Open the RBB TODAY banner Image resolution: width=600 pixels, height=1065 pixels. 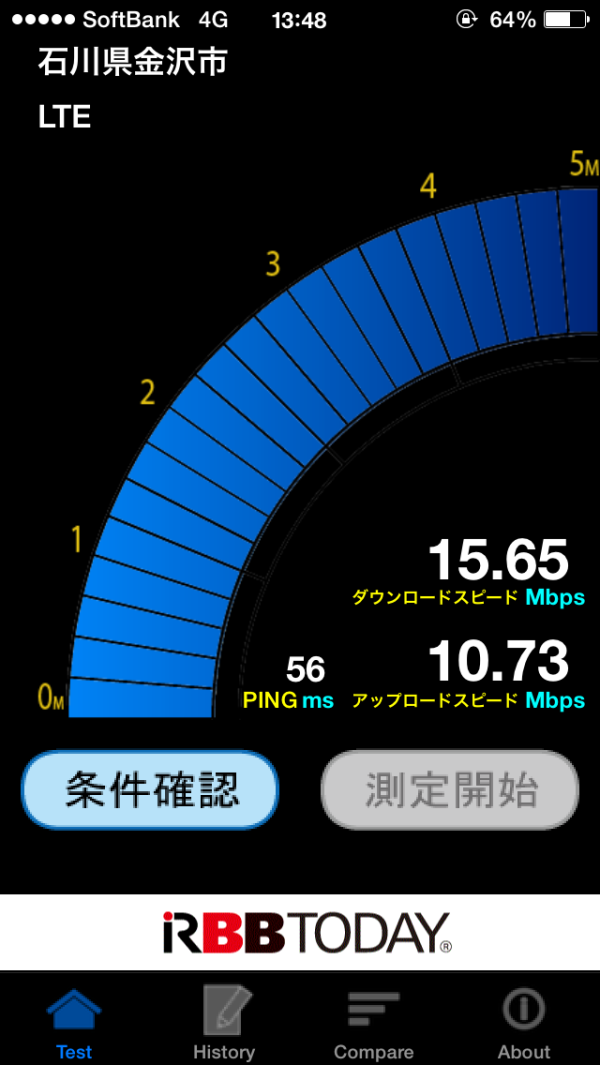[x=300, y=933]
